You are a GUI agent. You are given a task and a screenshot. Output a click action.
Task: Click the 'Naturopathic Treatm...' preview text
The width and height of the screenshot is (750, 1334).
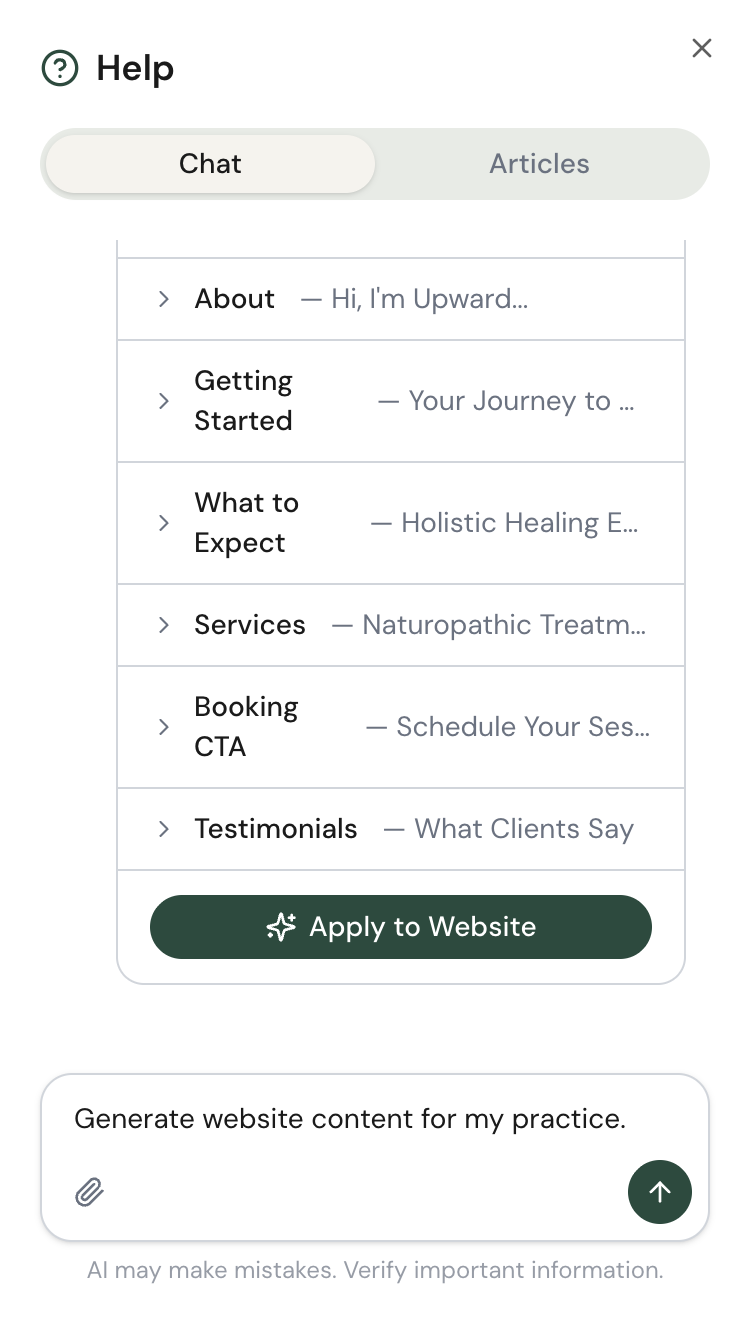[x=505, y=625]
